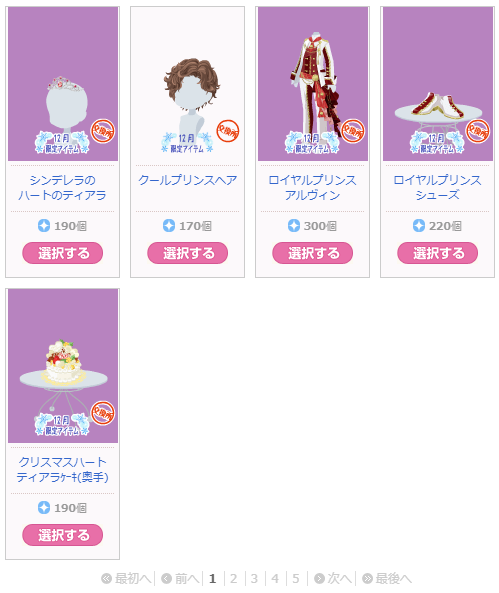This screenshot has height=593, width=499.
Task: Open the クールプリンスヘア name link
Action: tap(188, 180)
